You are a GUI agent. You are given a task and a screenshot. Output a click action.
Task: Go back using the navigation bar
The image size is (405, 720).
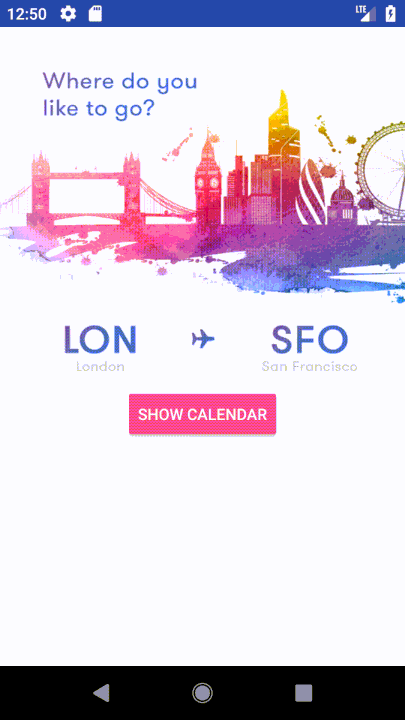[101, 693]
